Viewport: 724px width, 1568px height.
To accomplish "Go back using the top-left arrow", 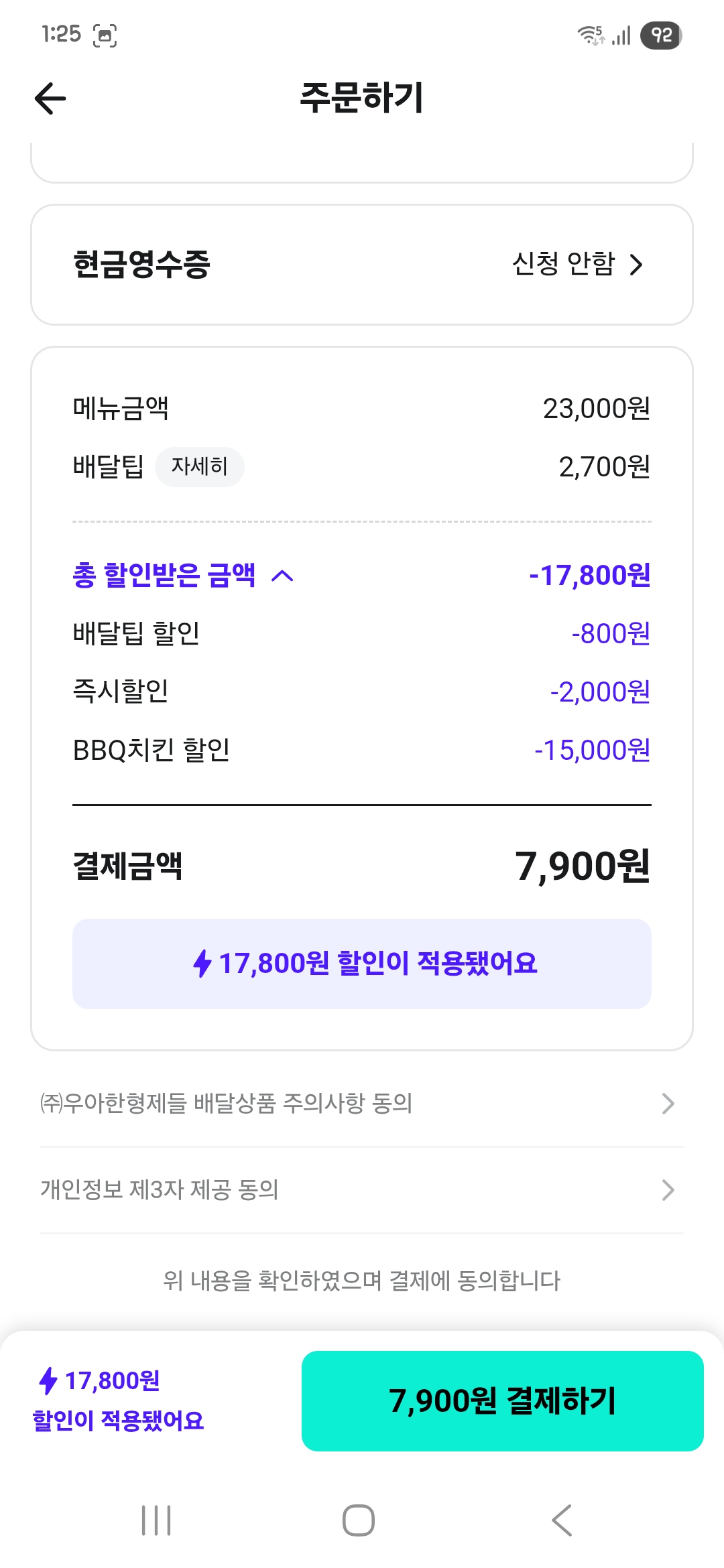I will tap(50, 99).
